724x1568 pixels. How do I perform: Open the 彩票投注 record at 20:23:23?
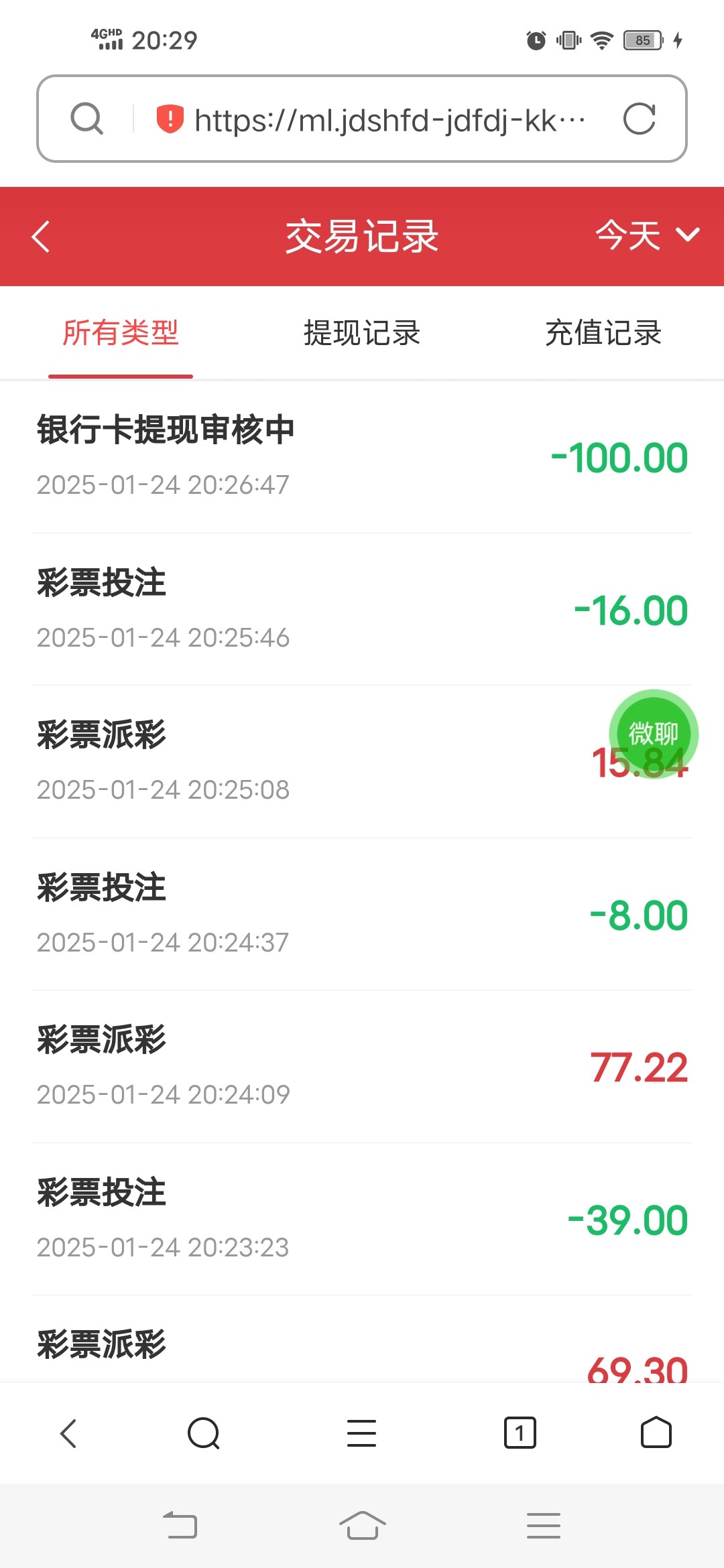click(362, 1219)
